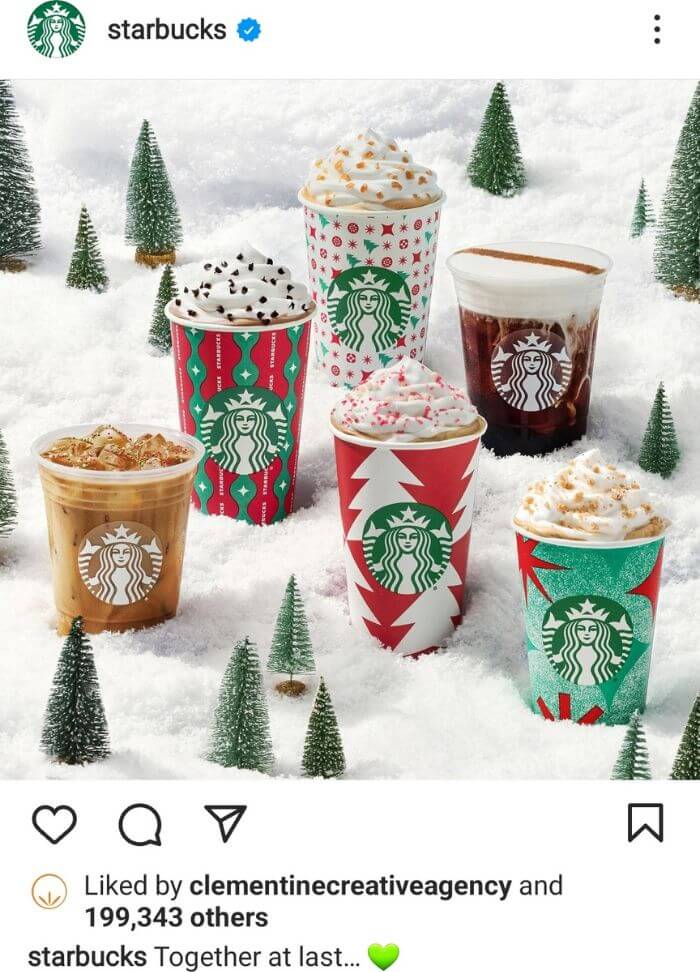Bookmark the Starbucks post
Image resolution: width=700 pixels, height=972 pixels.
pyautogui.click(x=645, y=823)
